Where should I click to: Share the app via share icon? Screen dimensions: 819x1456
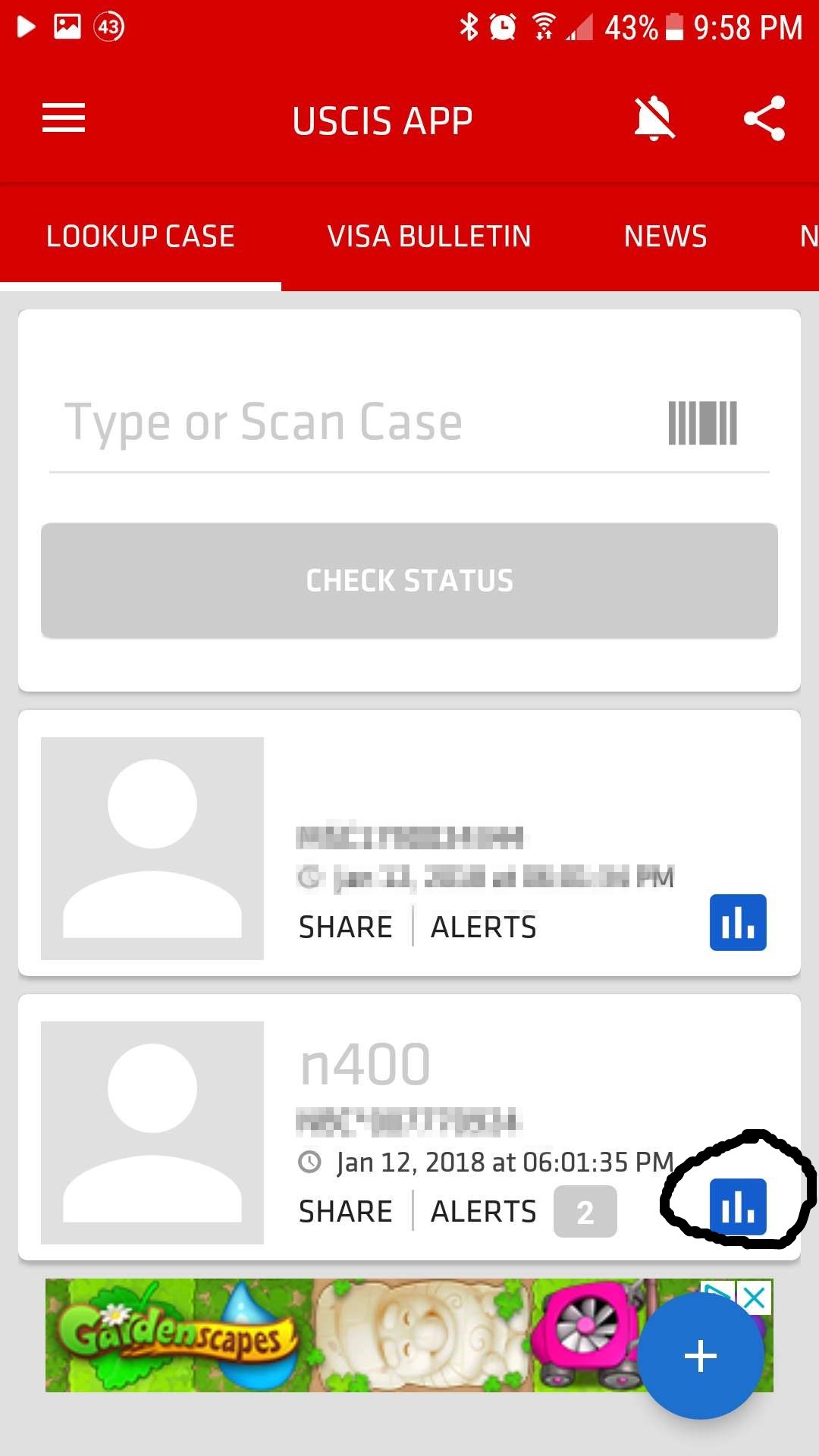pyautogui.click(x=764, y=119)
